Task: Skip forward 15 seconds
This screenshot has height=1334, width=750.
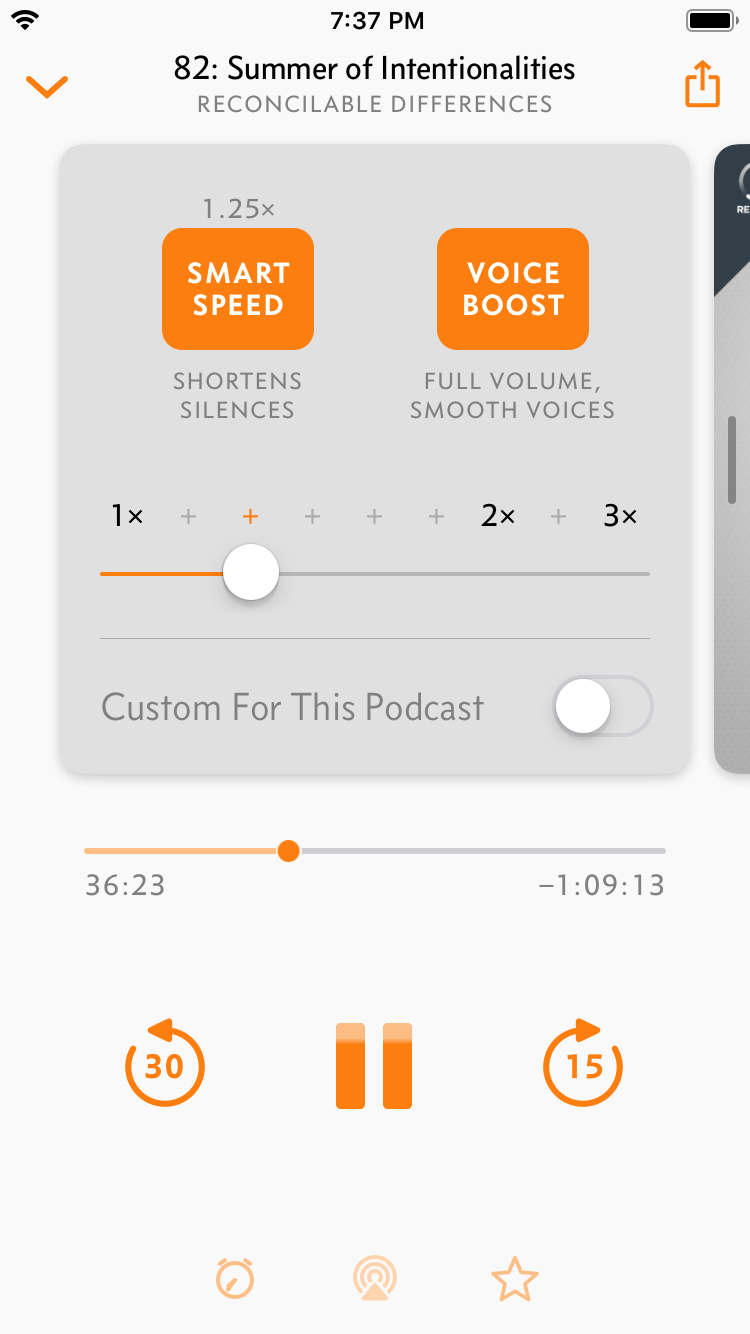Action: point(583,1065)
